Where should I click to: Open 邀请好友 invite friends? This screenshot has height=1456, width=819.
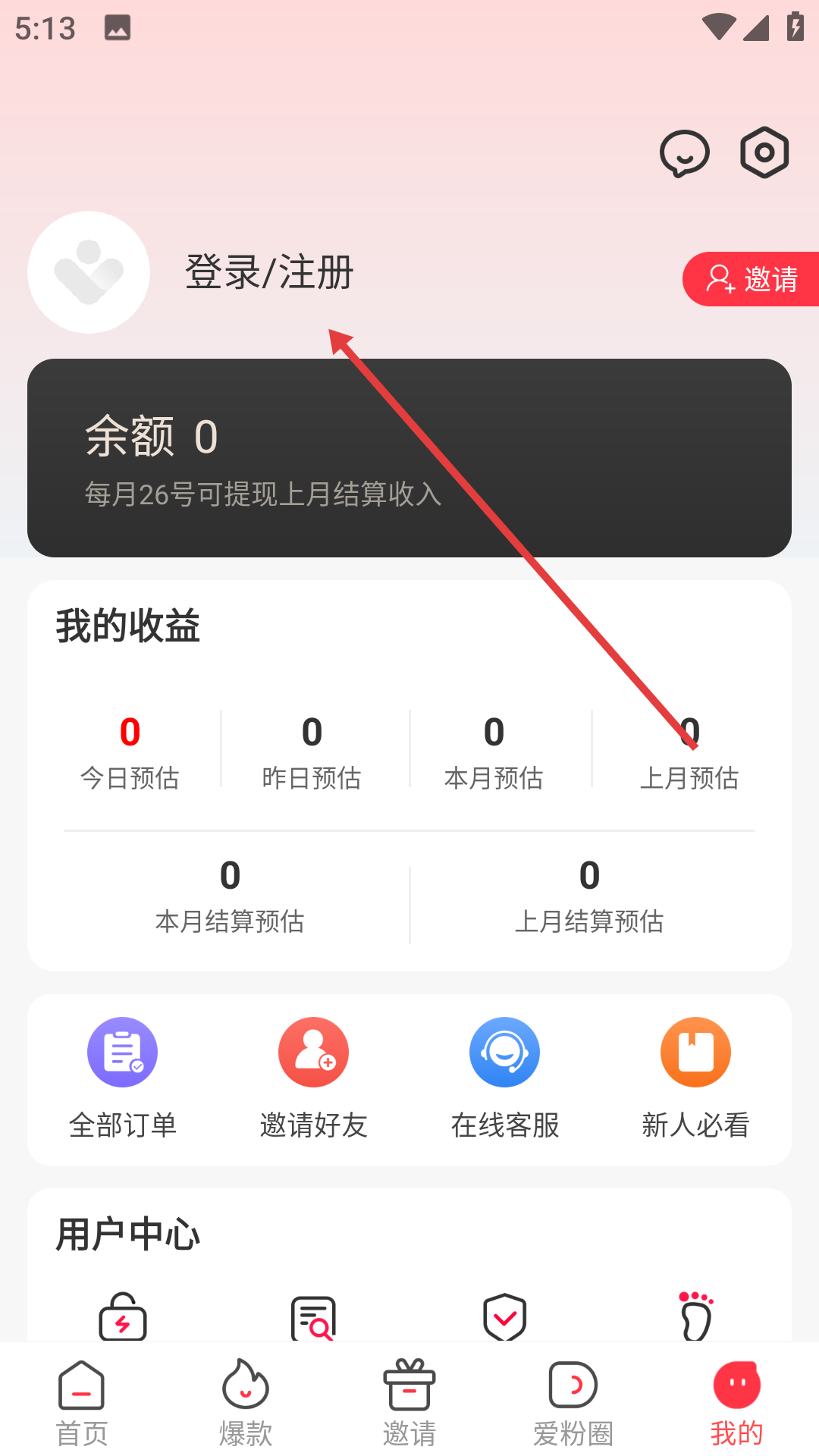point(313,1078)
